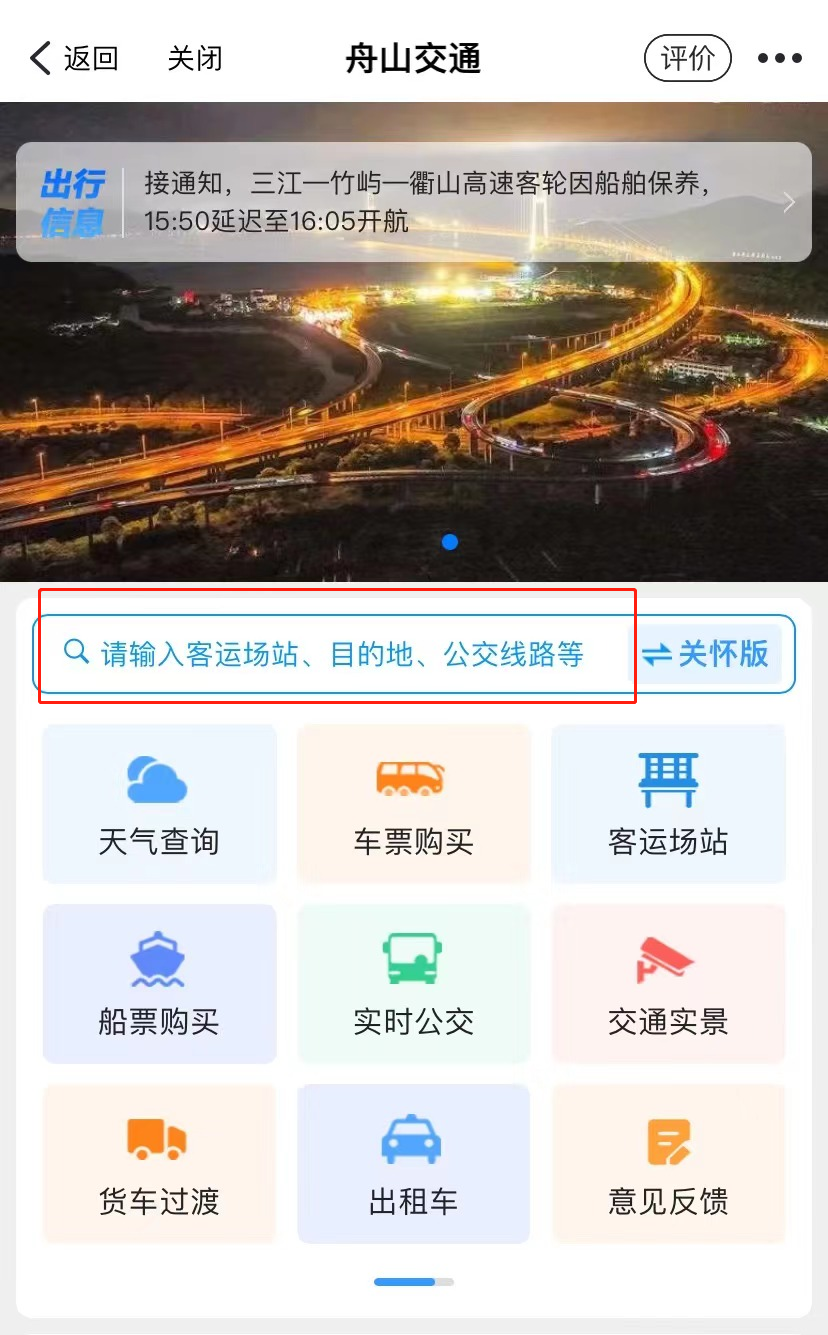828x1335 pixels.
Task: Tap the search field for stations and routes
Action: pyautogui.click(x=340, y=654)
